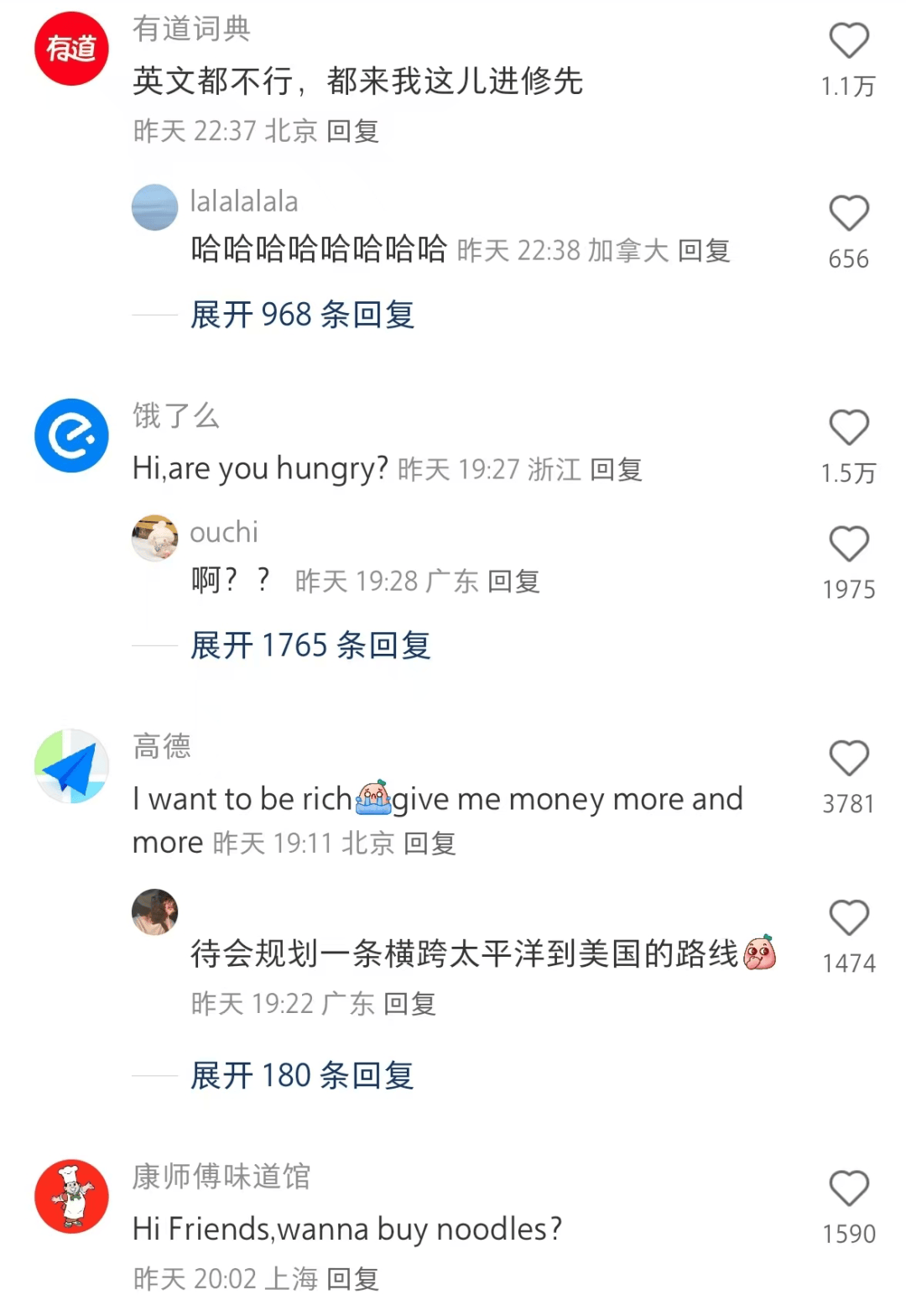
Task: Show the 180 replies under 高德
Action: [x=300, y=1075]
